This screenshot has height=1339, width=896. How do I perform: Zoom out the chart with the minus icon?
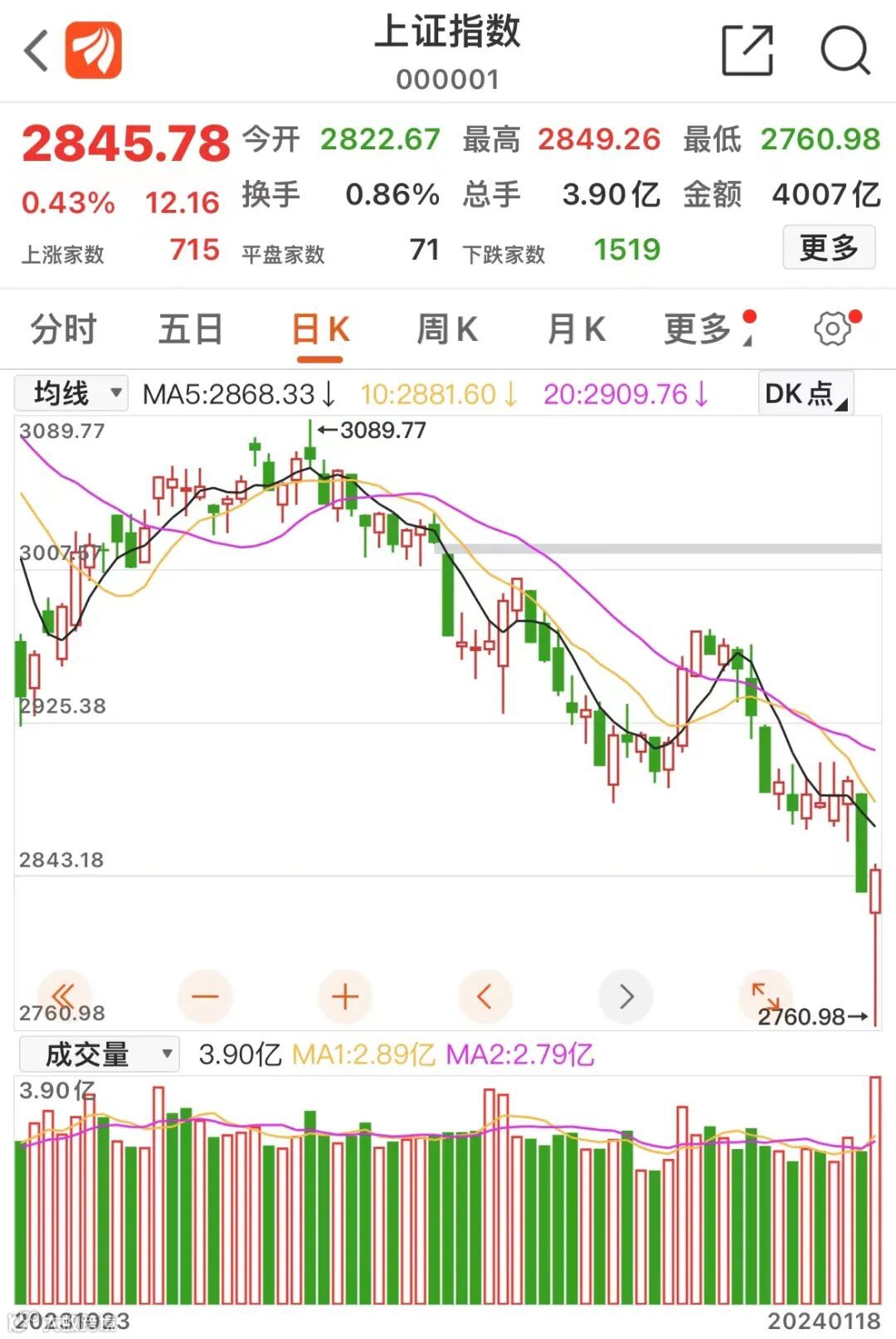(x=205, y=996)
